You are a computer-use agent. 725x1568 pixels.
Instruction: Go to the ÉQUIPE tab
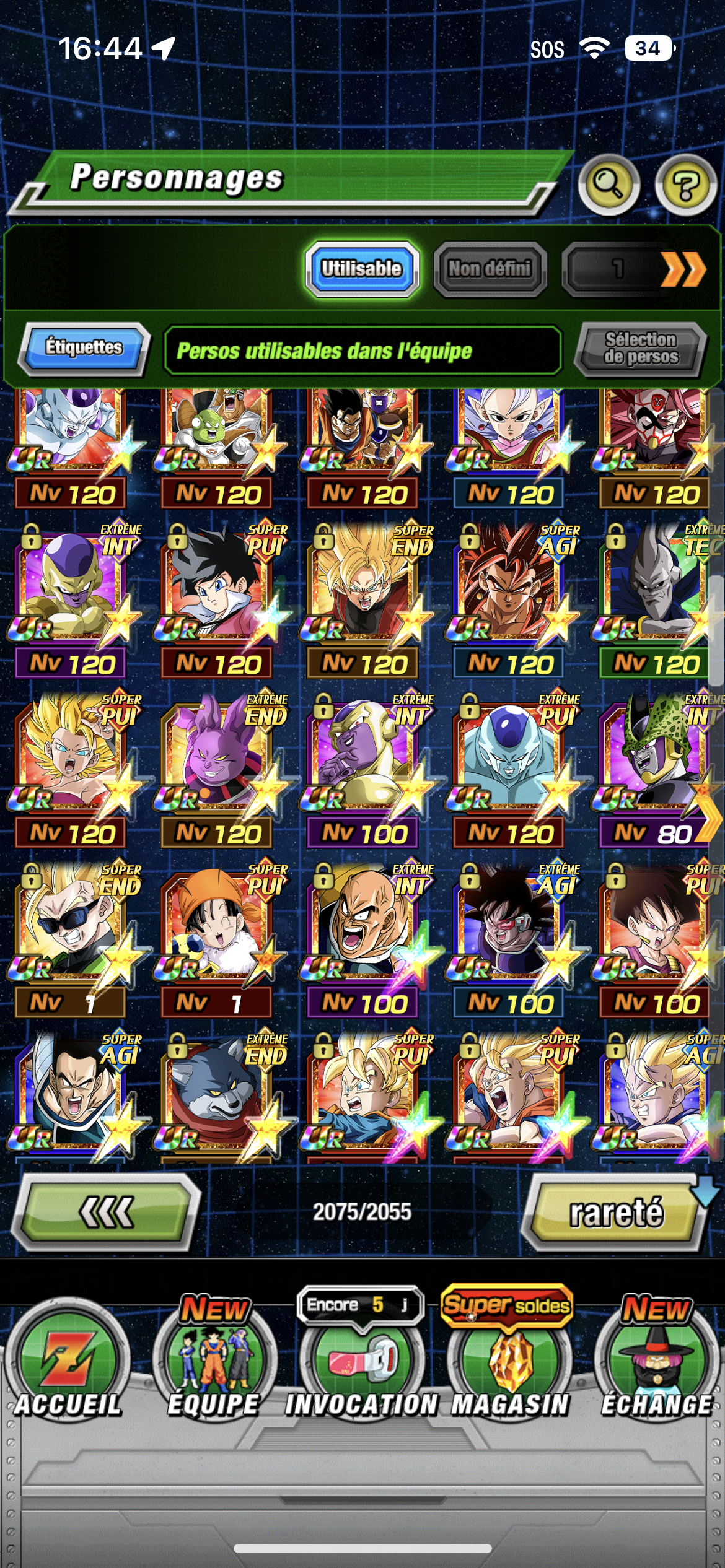tap(214, 1362)
